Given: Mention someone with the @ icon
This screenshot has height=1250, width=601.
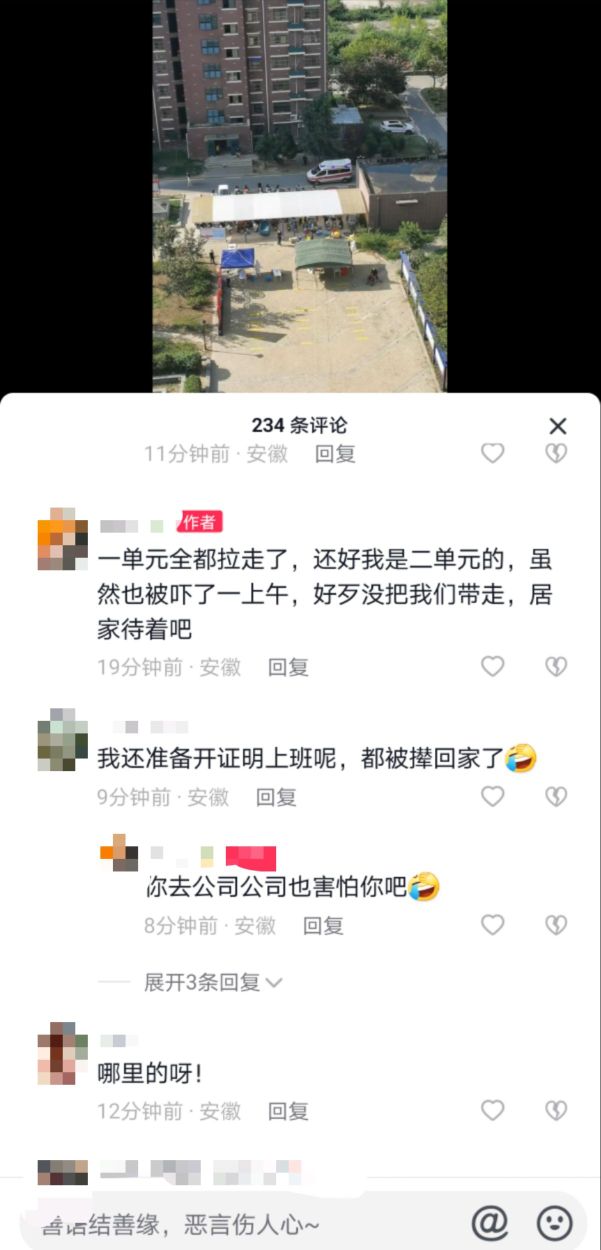Looking at the screenshot, I should click(490, 1222).
